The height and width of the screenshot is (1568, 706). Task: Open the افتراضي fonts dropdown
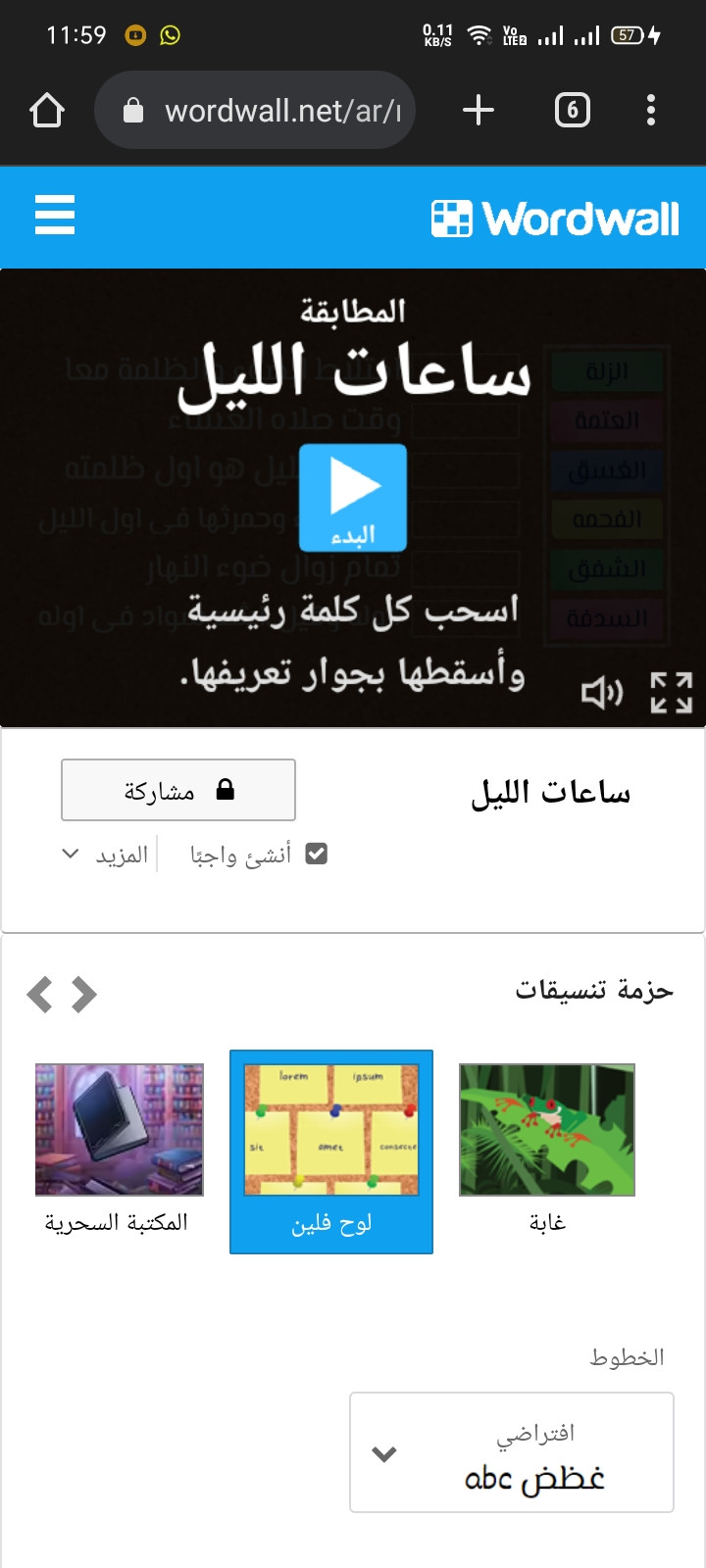point(512,1452)
